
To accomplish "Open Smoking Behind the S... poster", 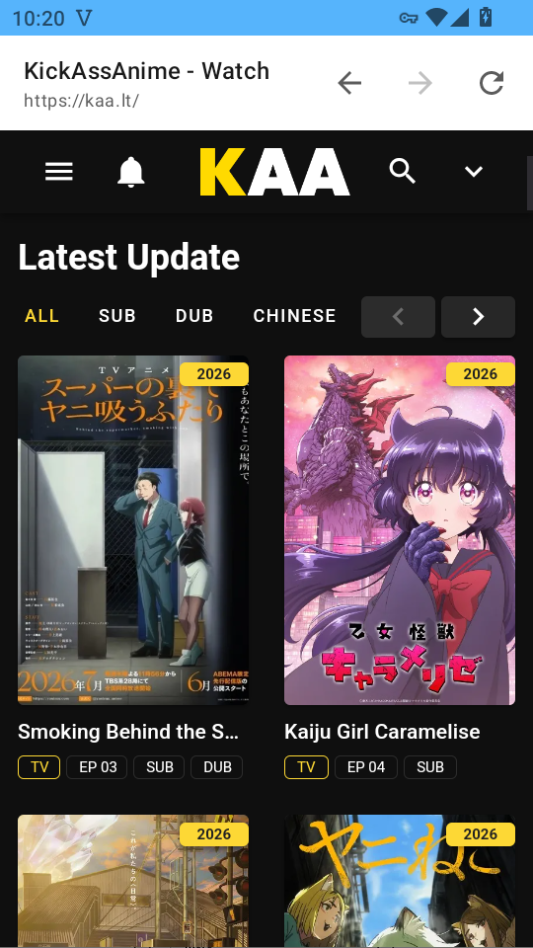I will (x=134, y=530).
